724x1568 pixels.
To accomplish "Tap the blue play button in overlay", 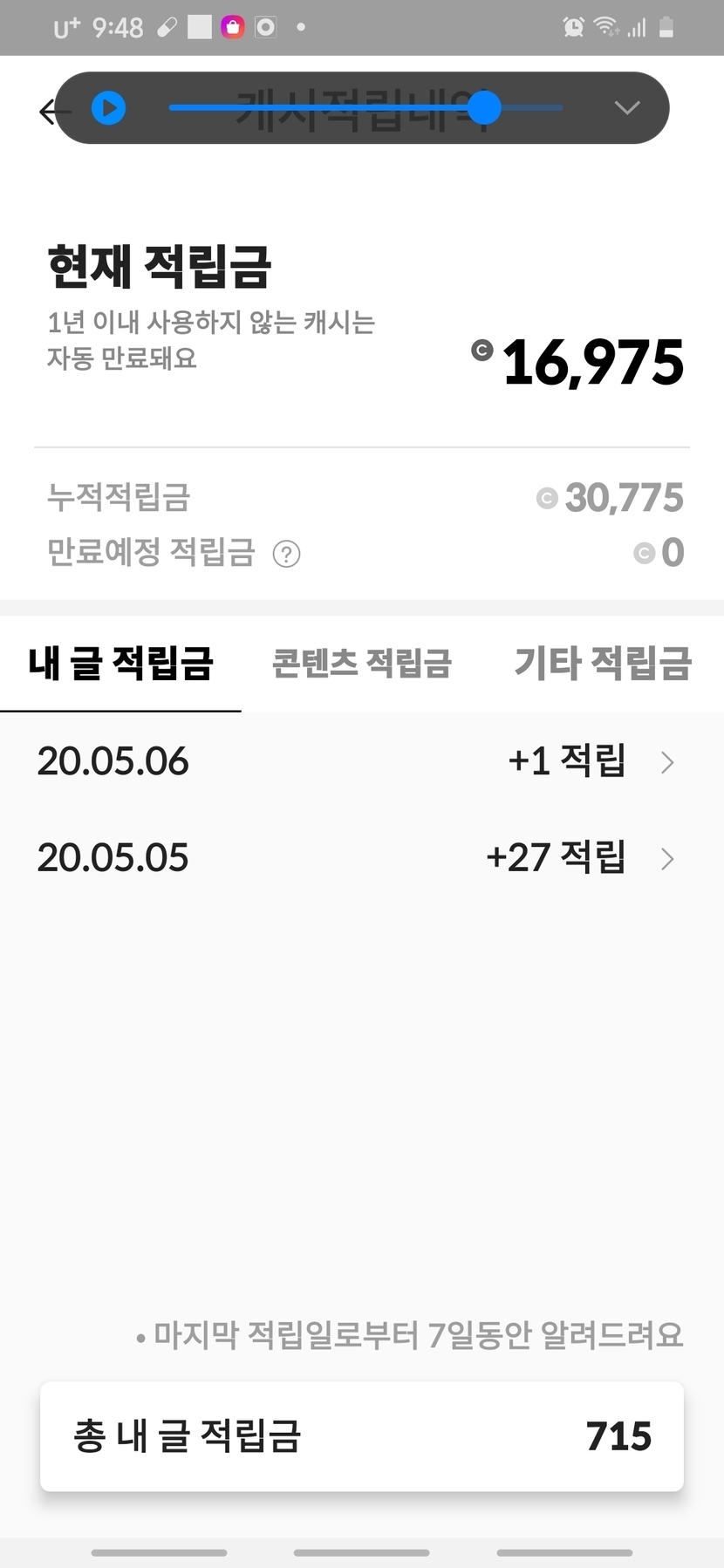I will pos(109,108).
